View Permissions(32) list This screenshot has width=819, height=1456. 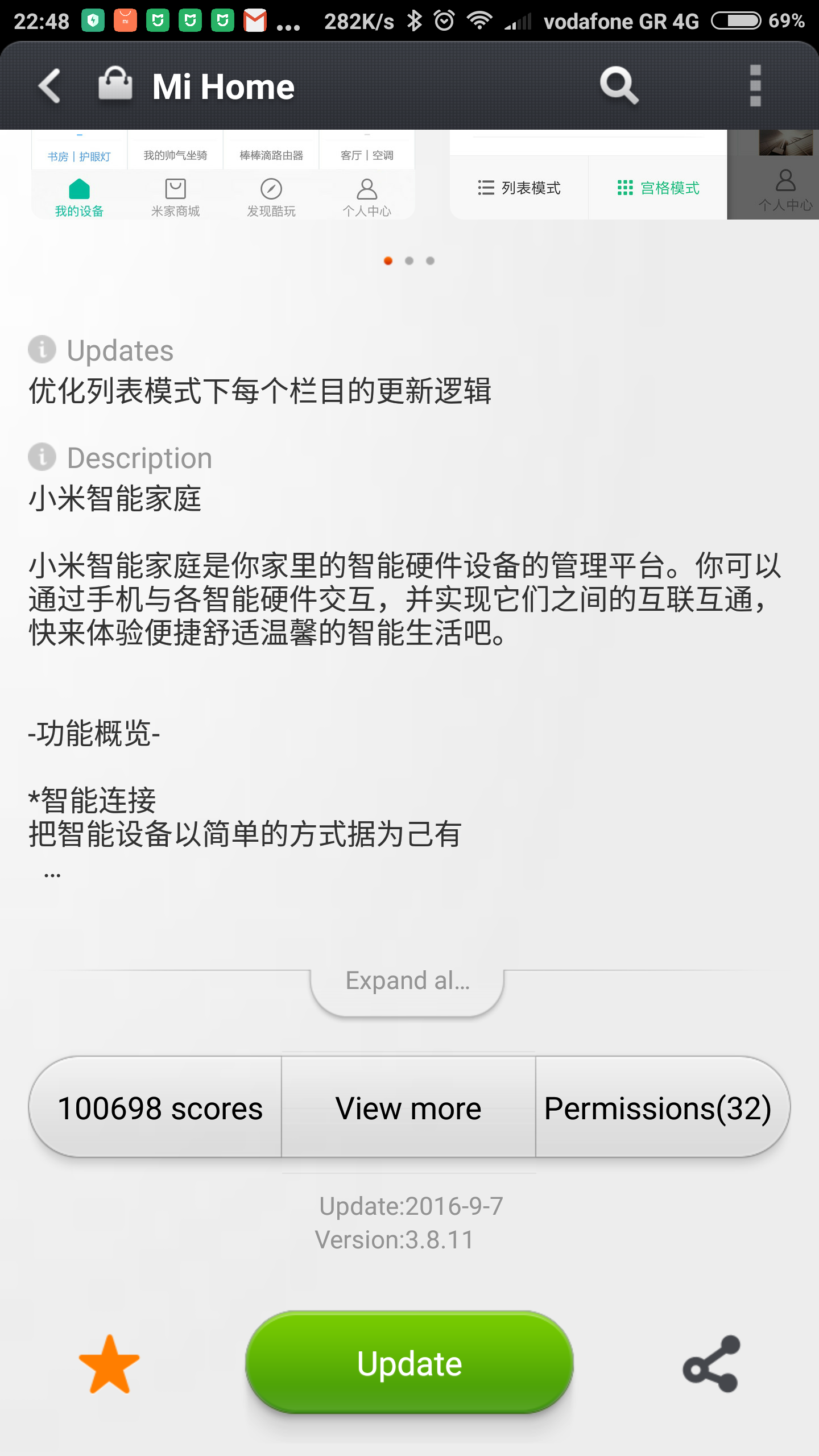659,1108
